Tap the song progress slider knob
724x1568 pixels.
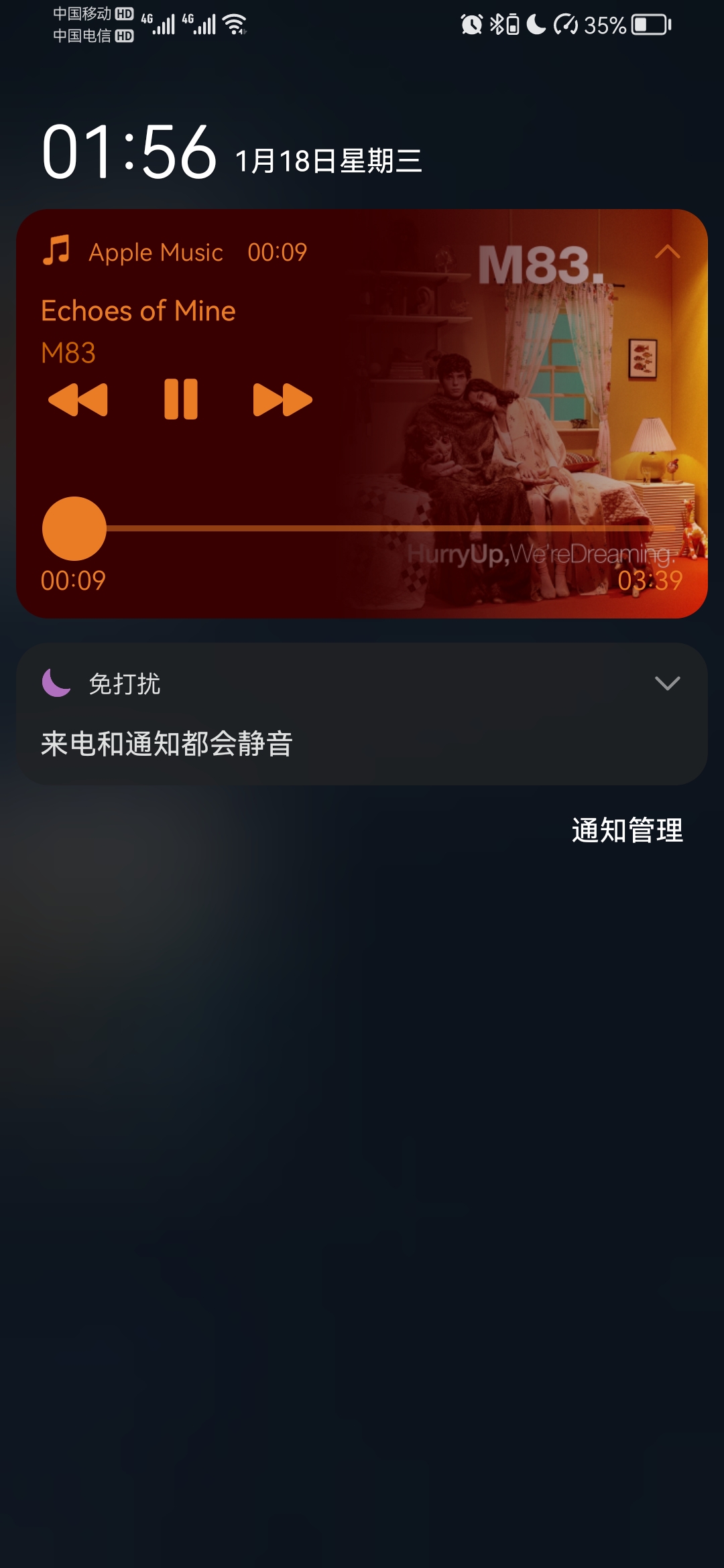tap(74, 529)
